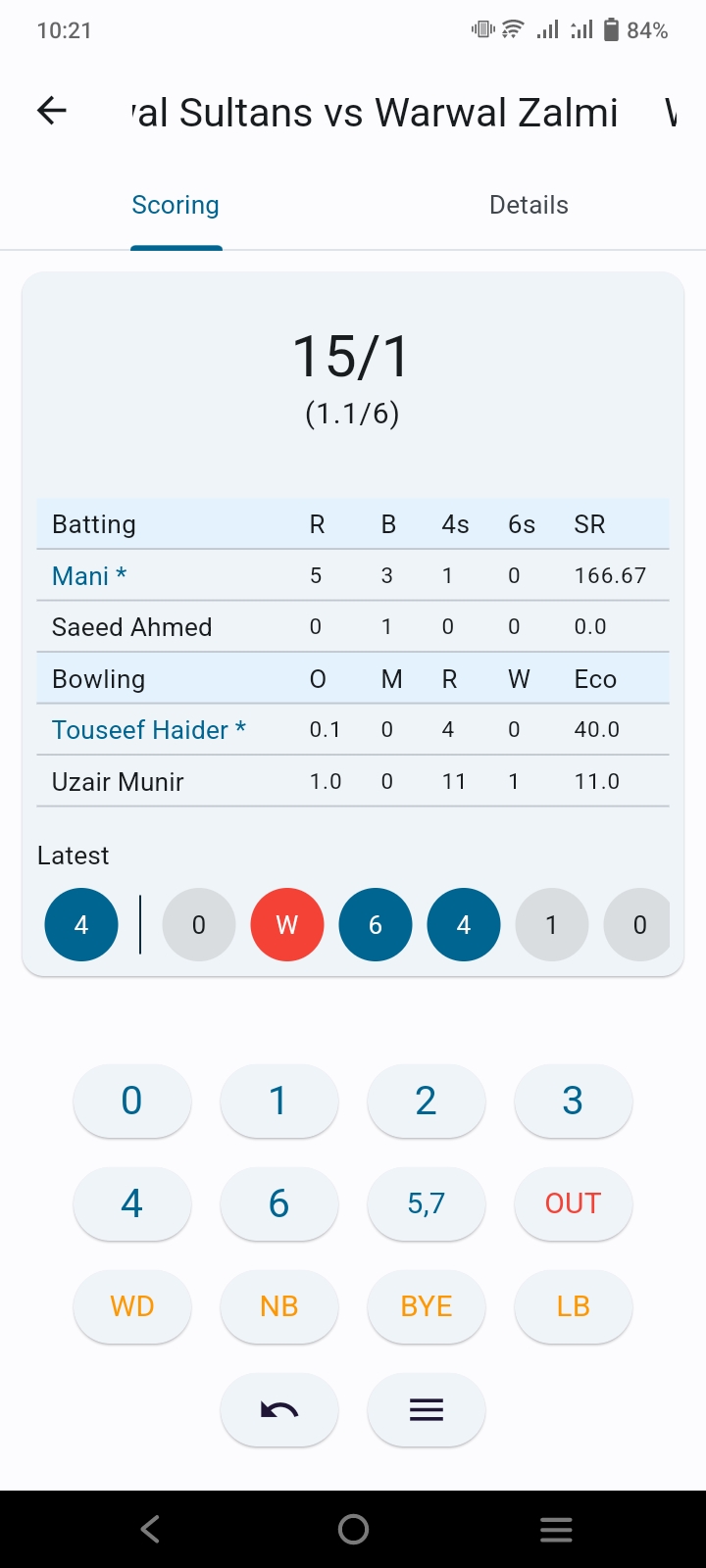The height and width of the screenshot is (1568, 706).
Task: Go back using the top arrow
Action: [52, 111]
